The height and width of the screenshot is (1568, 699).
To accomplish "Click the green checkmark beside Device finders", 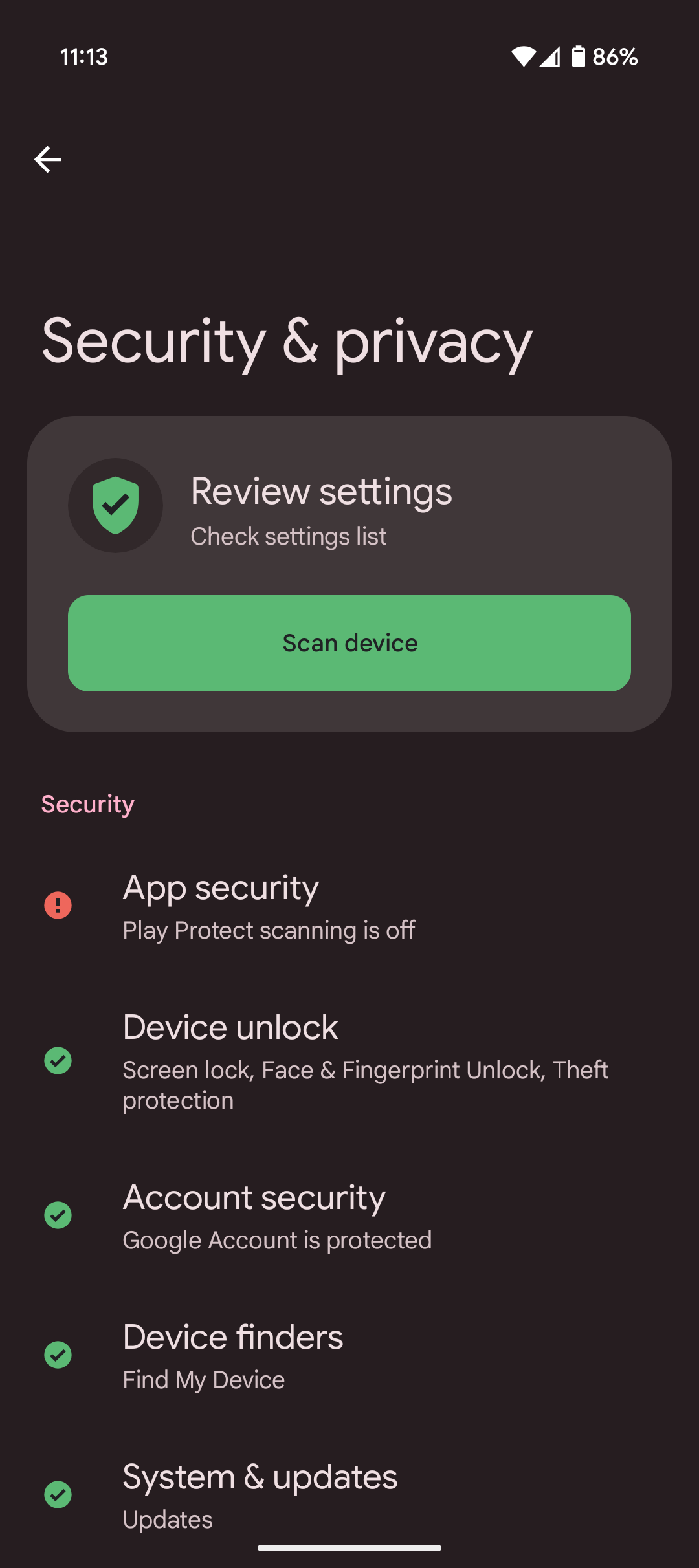I will pos(58,1355).
